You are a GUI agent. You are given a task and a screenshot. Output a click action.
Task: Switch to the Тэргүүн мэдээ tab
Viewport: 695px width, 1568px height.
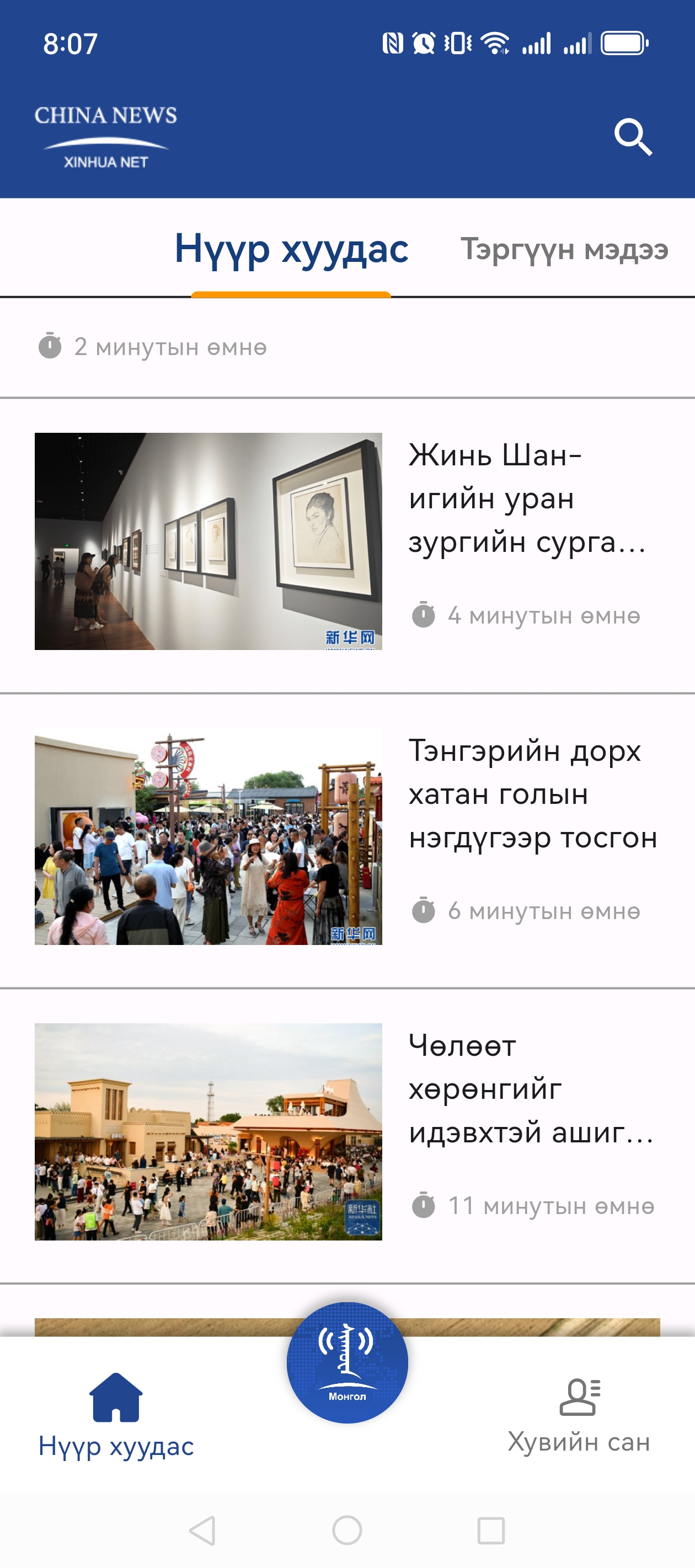pyautogui.click(x=564, y=250)
